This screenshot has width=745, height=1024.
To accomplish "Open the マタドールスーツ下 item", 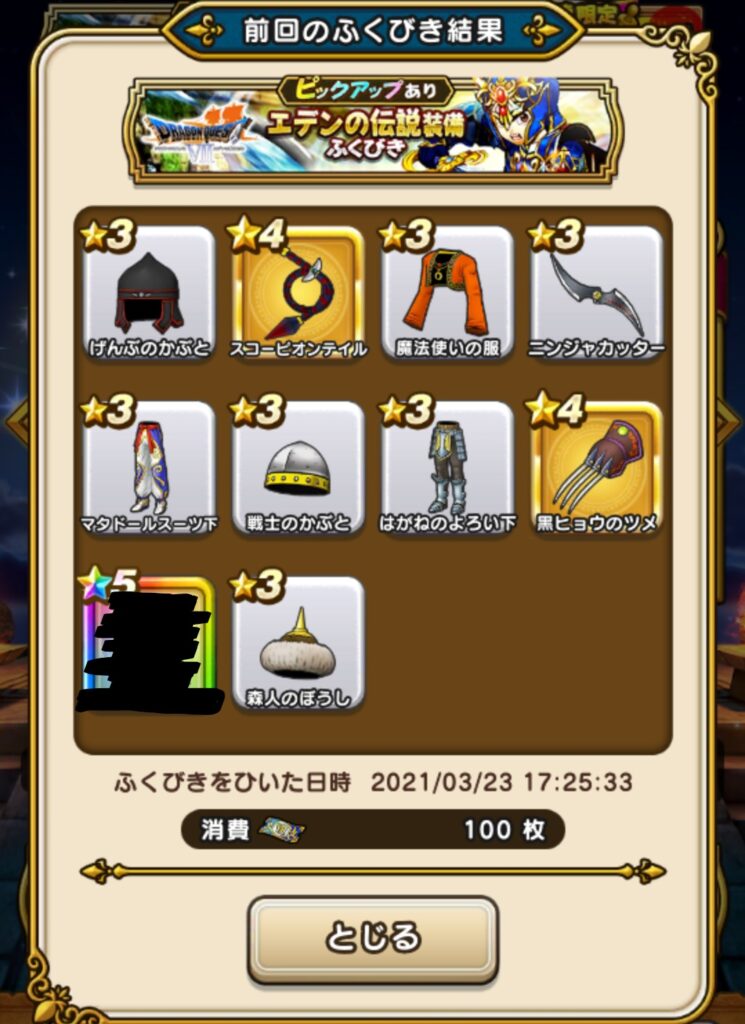I will 148,468.
